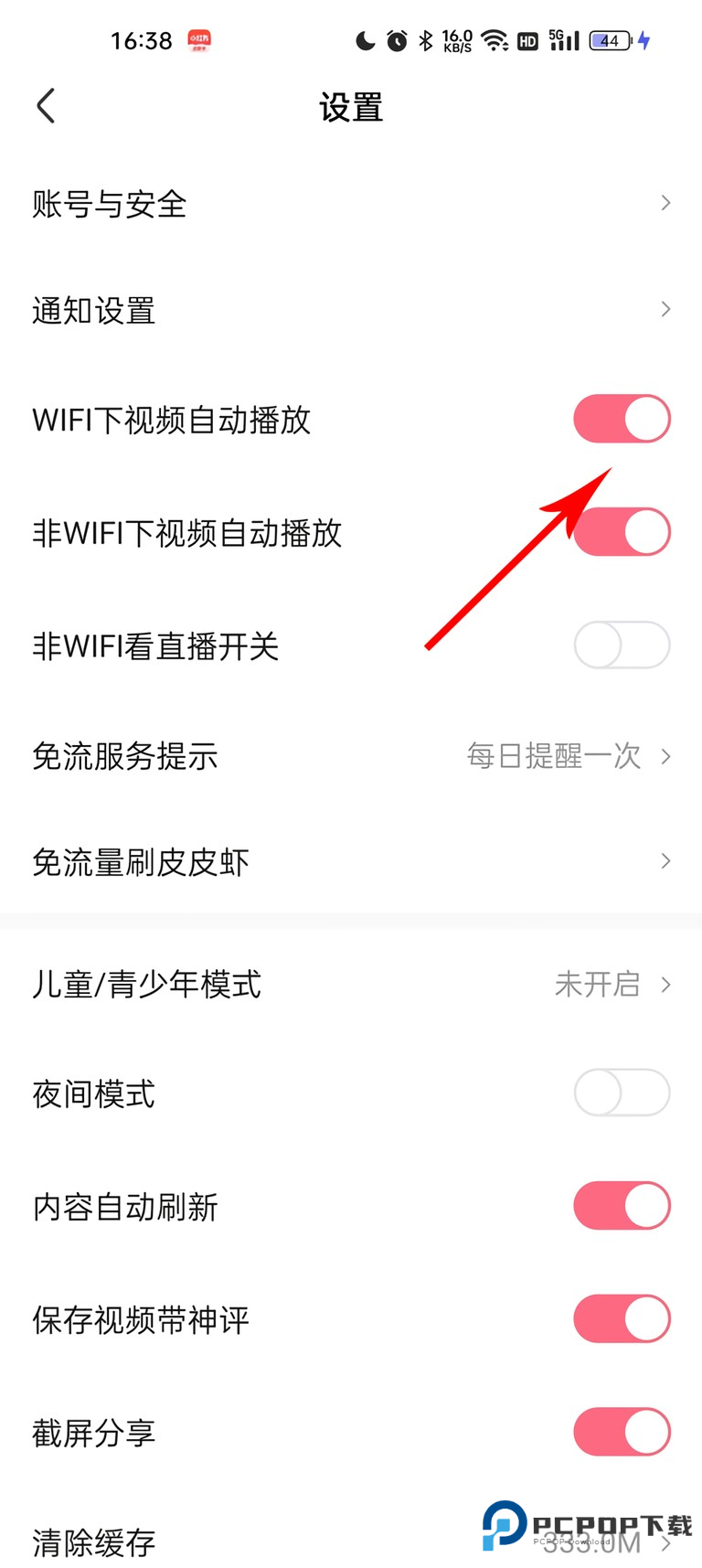Disable 内容自动刷新 auto refresh
The width and height of the screenshot is (702, 1568).
coord(622,1205)
